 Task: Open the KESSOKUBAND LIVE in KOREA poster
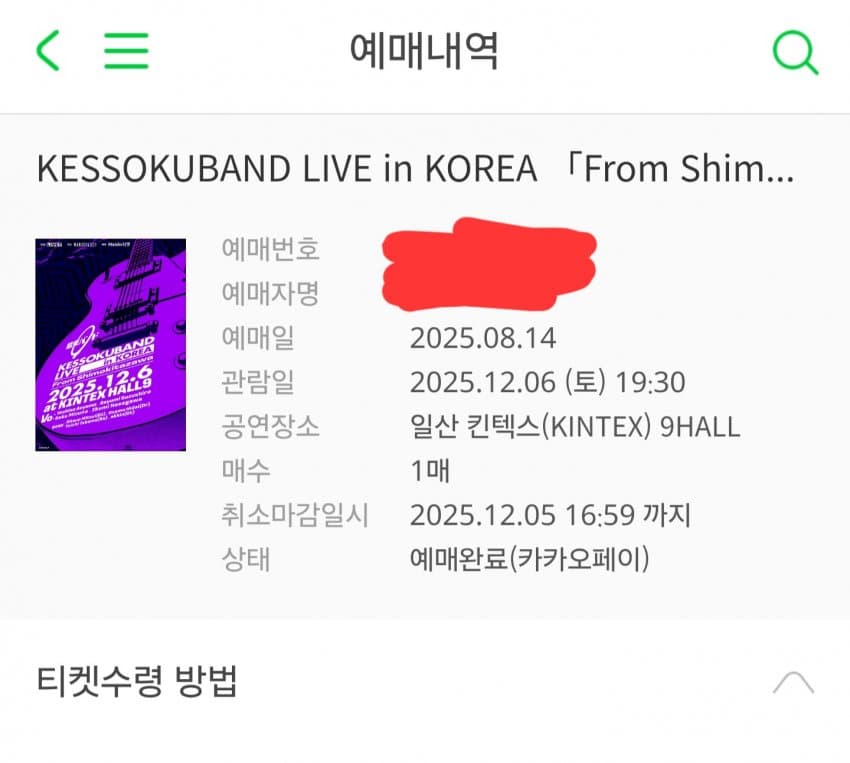[110, 344]
